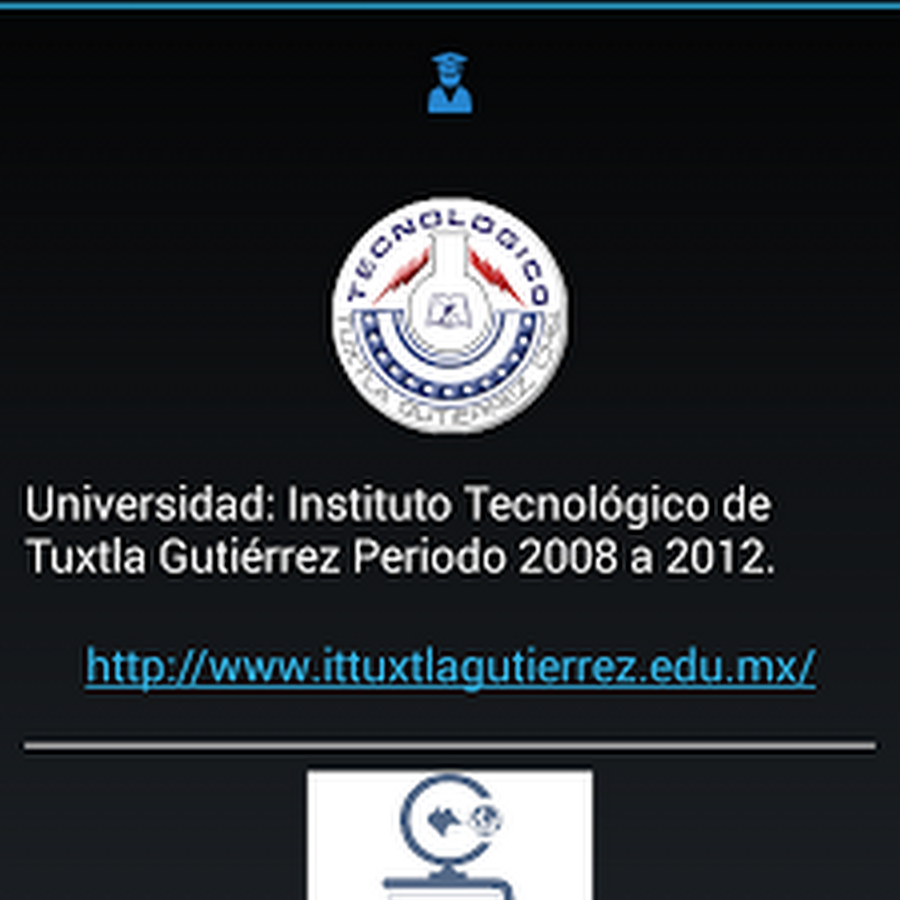Select the graduate education tab icon
Image resolution: width=900 pixels, height=900 pixels.
(450, 84)
